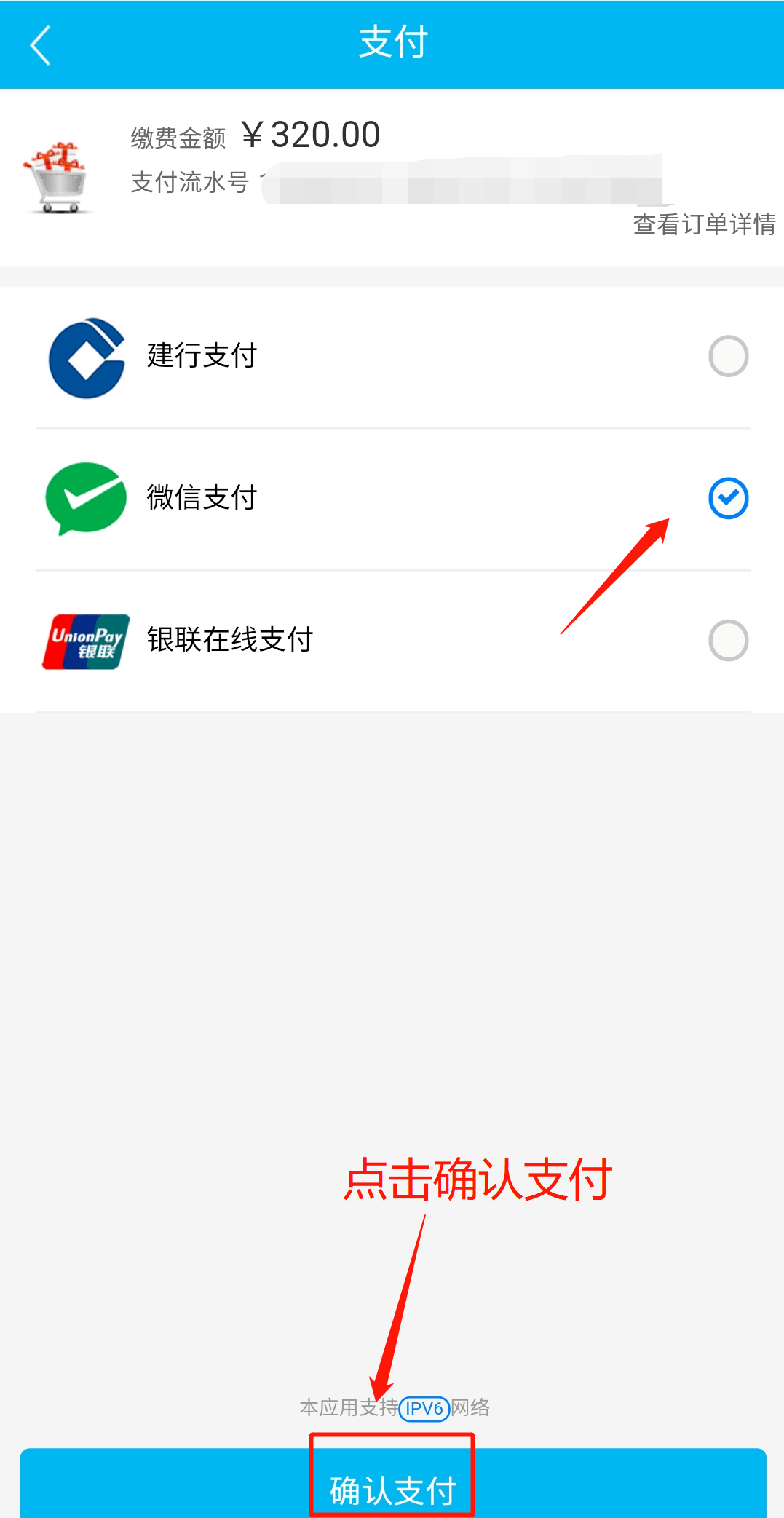Switch payment choice to 建行支付

(728, 356)
